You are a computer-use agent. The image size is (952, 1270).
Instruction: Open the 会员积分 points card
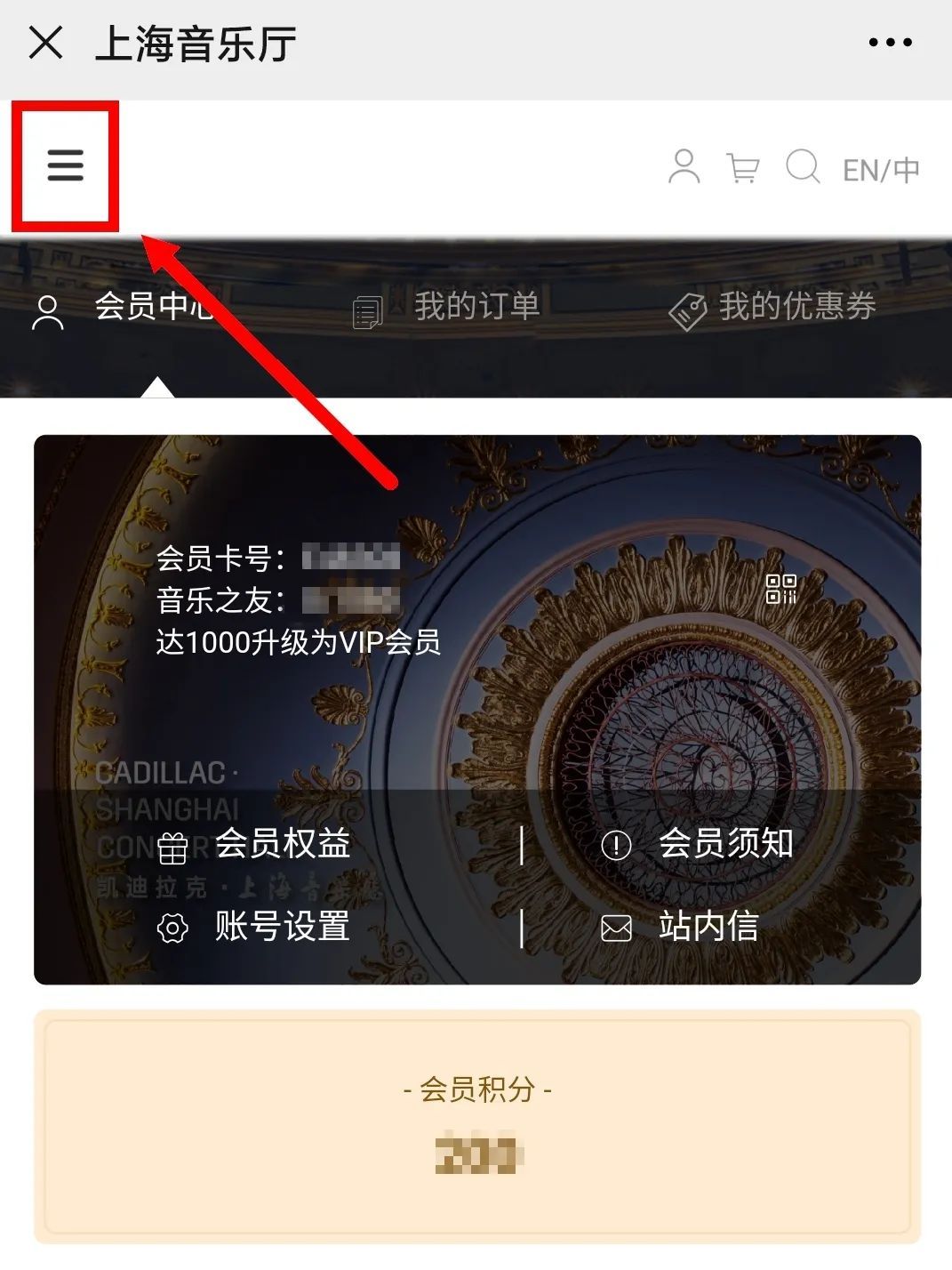(x=477, y=1125)
